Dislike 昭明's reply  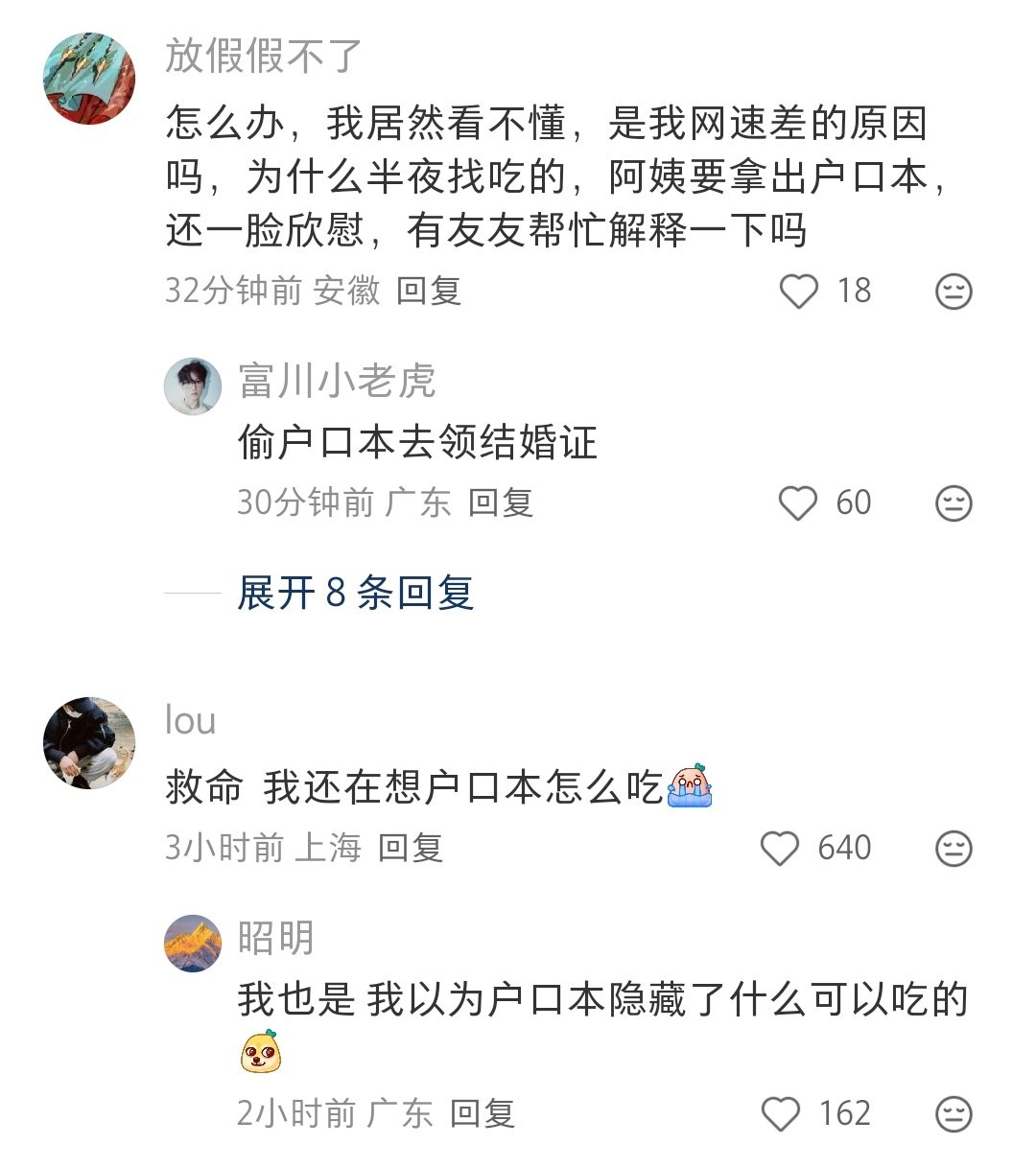954,1114
